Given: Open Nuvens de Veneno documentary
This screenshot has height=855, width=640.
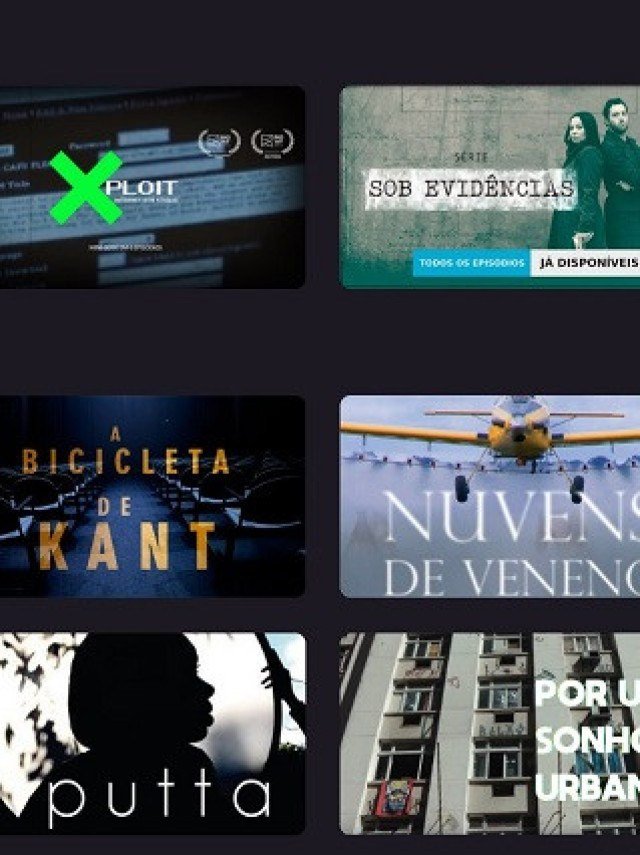Looking at the screenshot, I should [x=490, y=496].
